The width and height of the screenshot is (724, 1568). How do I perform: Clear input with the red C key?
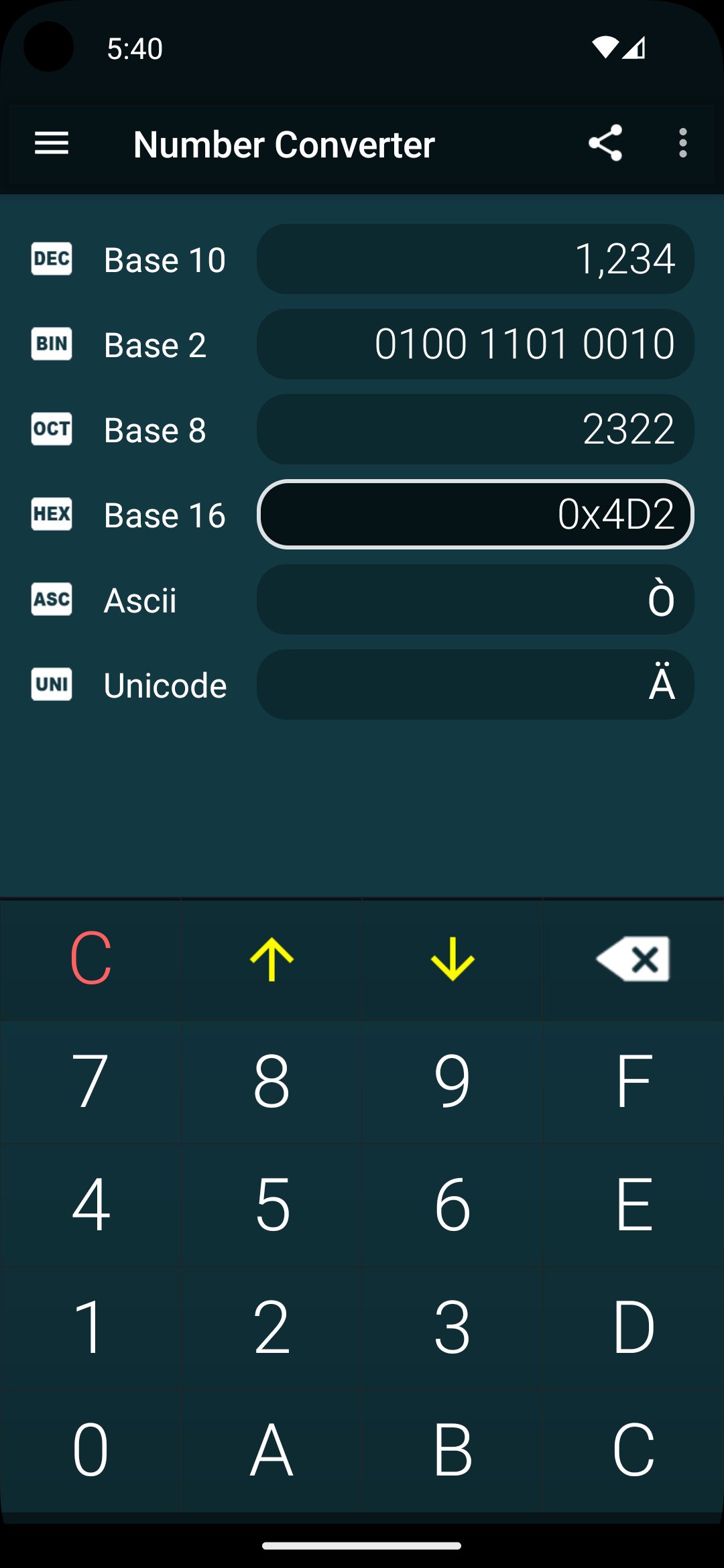point(90,959)
